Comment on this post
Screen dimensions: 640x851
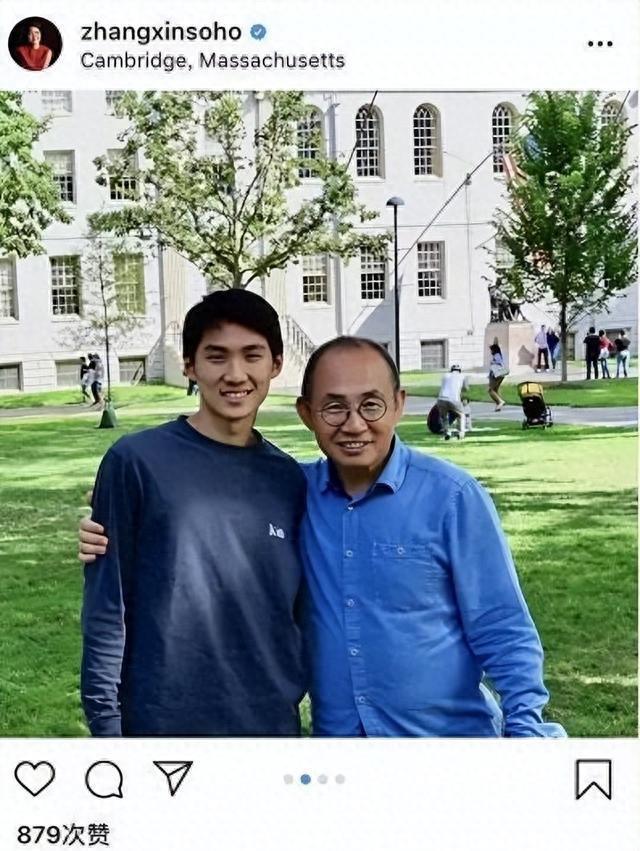pyautogui.click(x=104, y=778)
